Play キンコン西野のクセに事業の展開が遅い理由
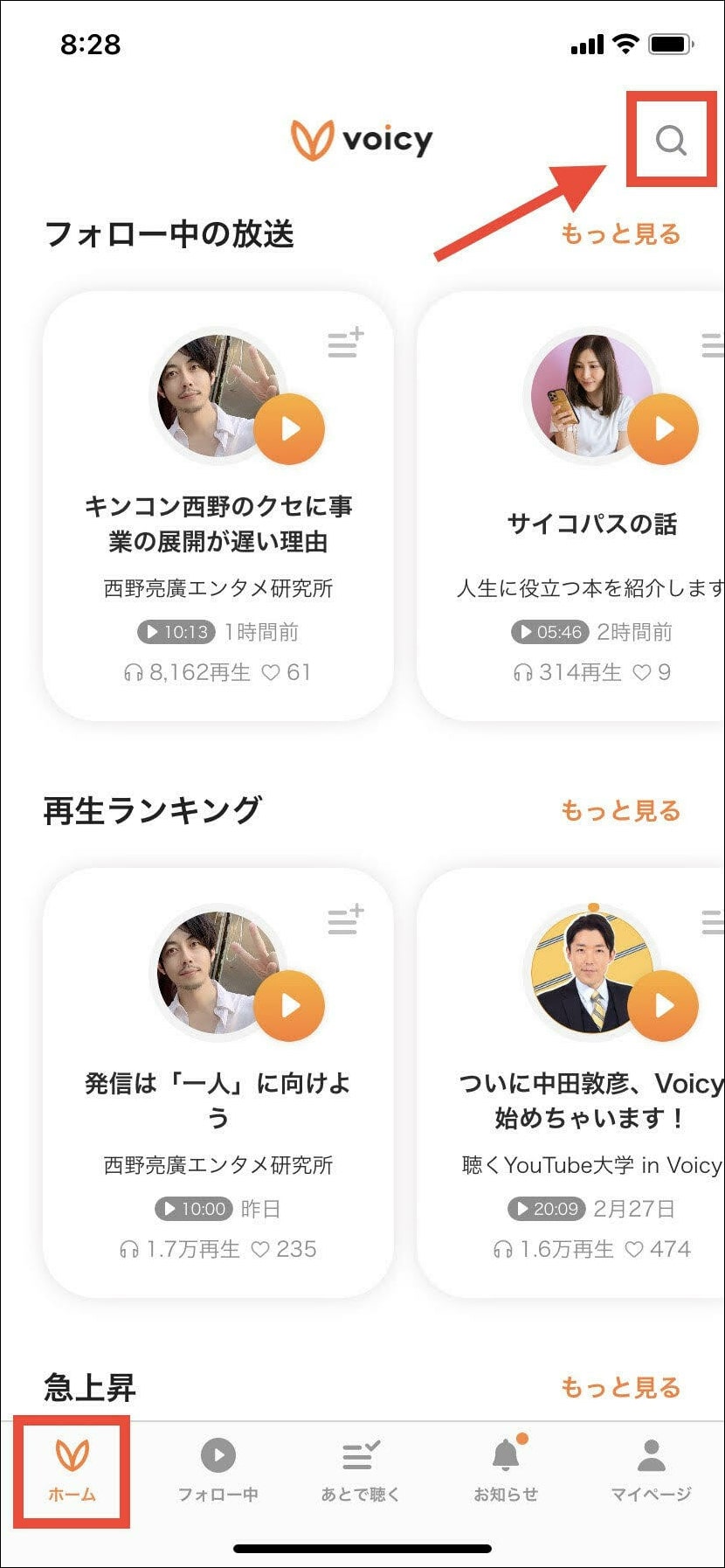 coord(289,429)
